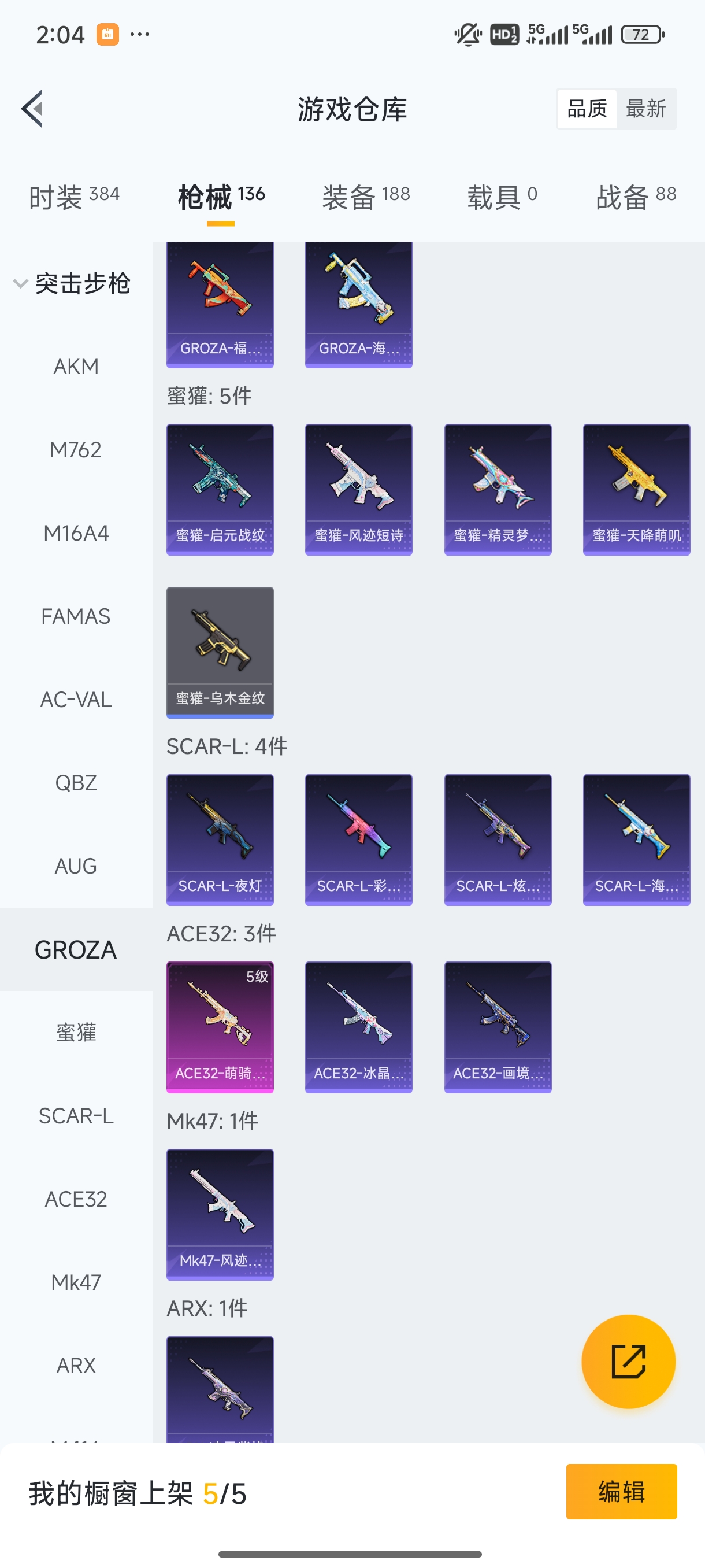Choose SCAR-L from the side list
The height and width of the screenshot is (1568, 705).
pos(76,1116)
